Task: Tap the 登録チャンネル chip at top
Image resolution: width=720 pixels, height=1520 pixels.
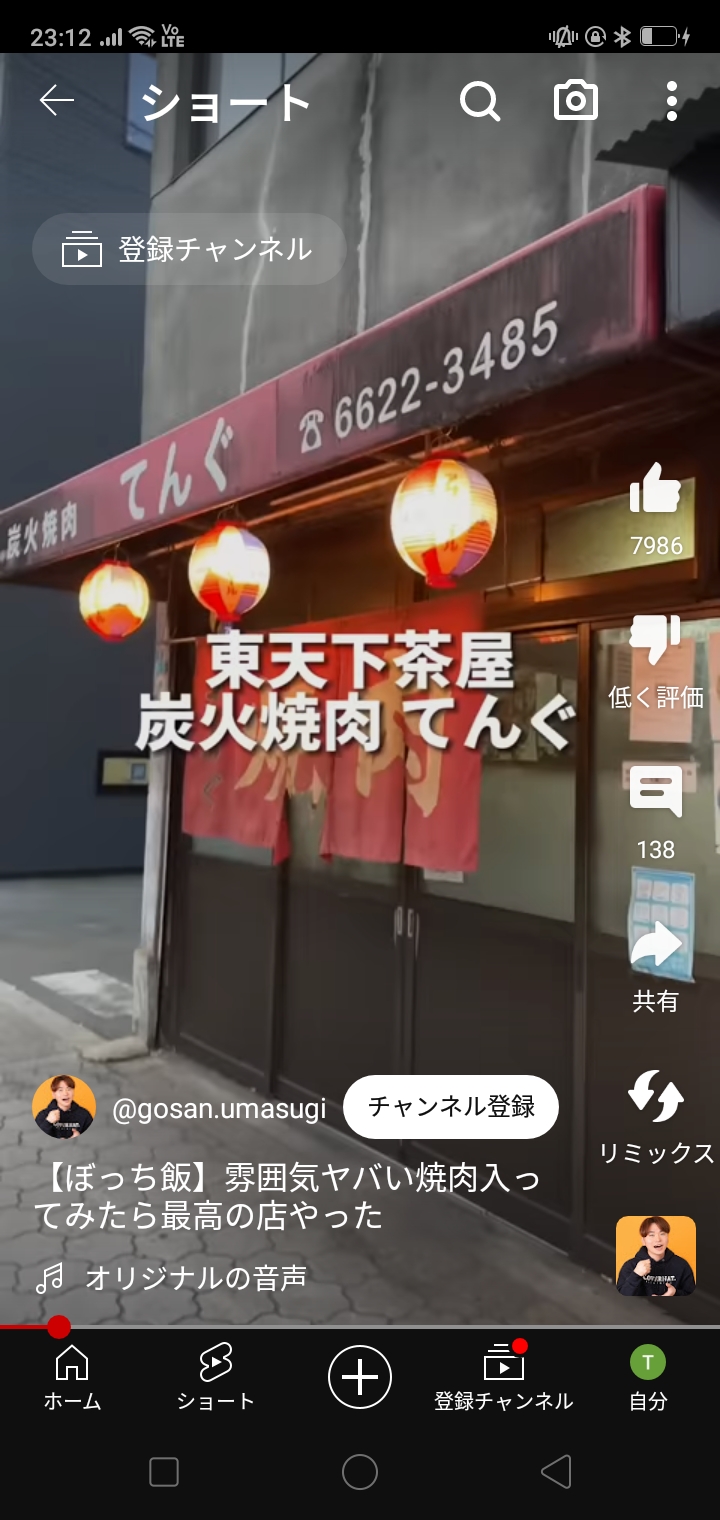Action: (189, 249)
